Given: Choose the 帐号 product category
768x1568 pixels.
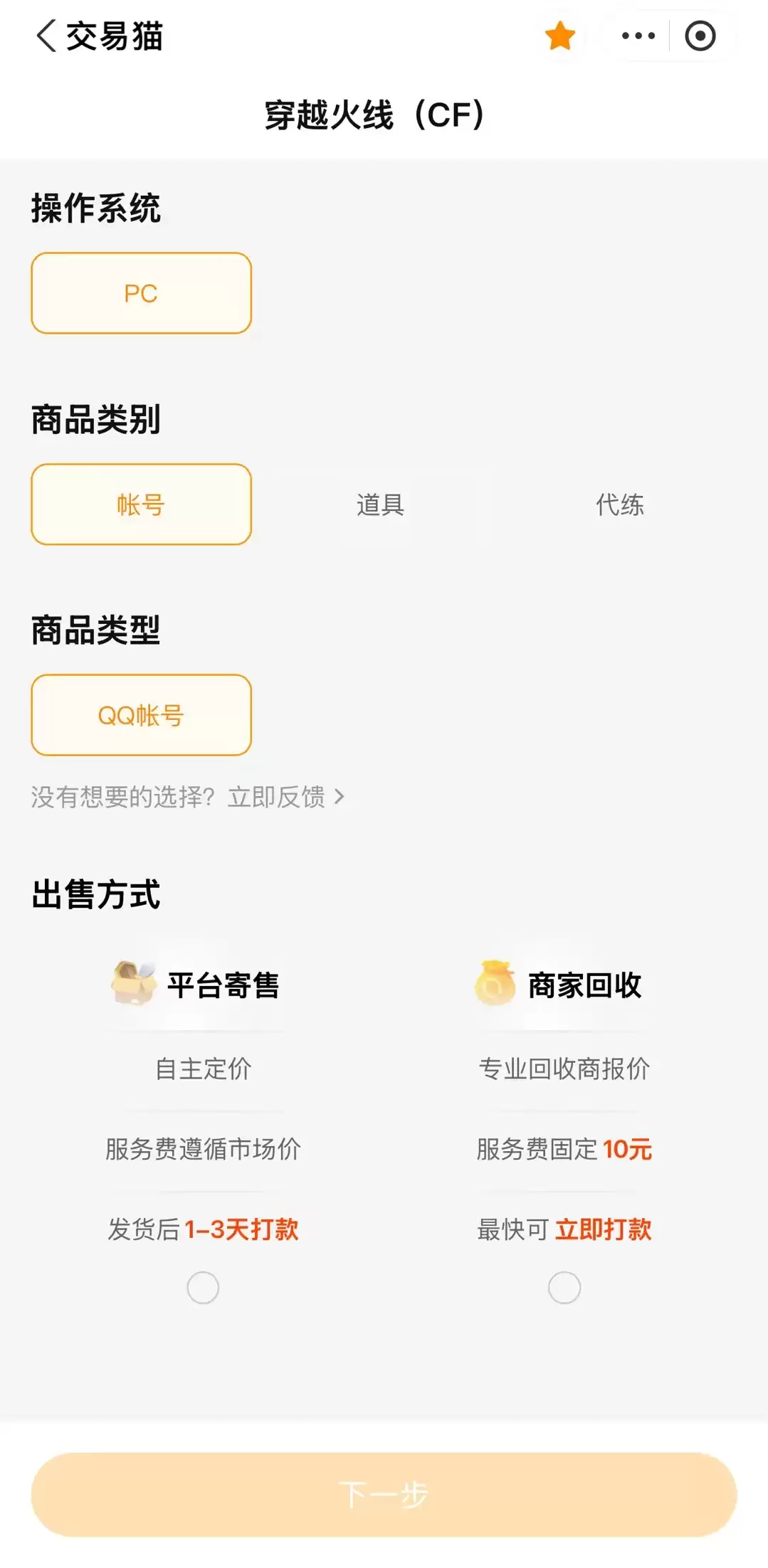Looking at the screenshot, I should [141, 504].
